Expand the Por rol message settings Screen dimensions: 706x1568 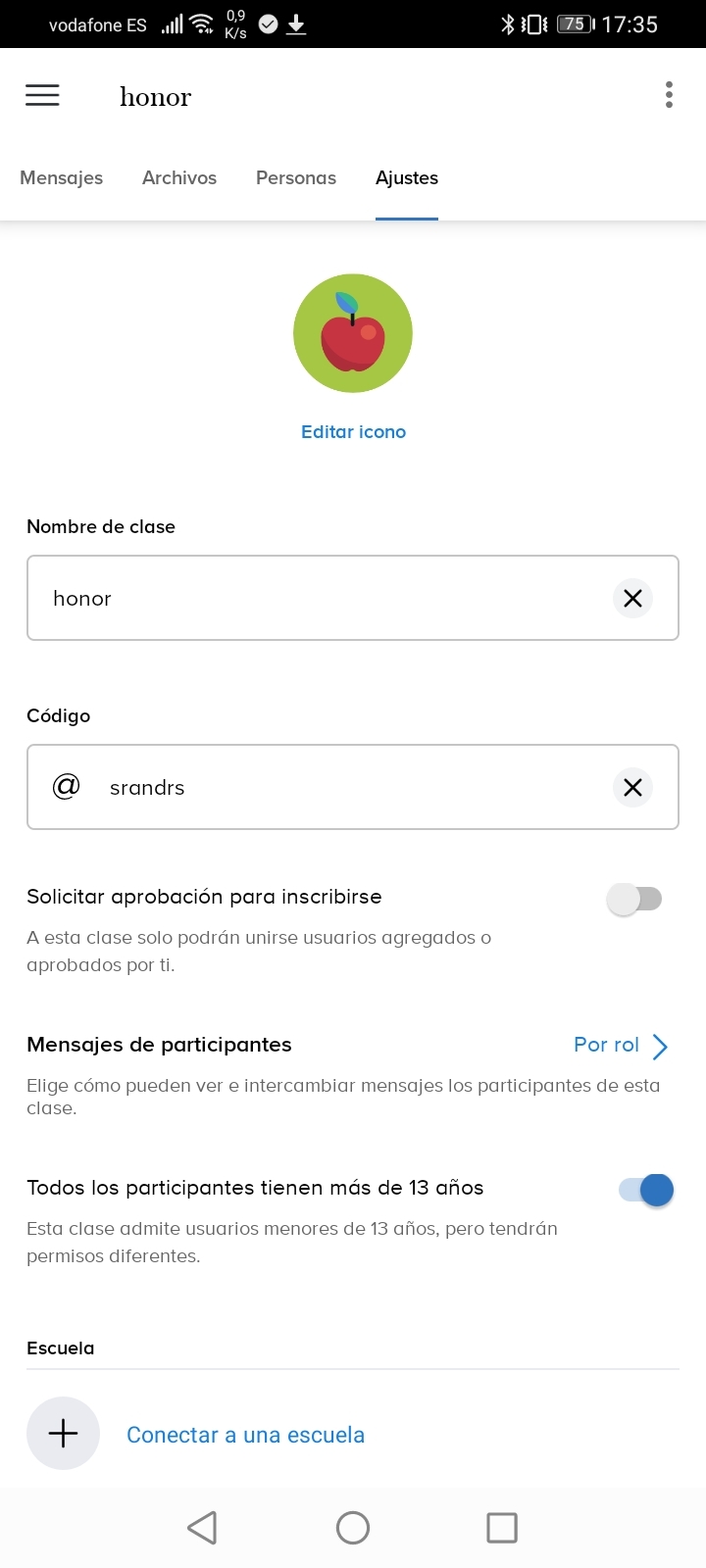click(x=622, y=1045)
